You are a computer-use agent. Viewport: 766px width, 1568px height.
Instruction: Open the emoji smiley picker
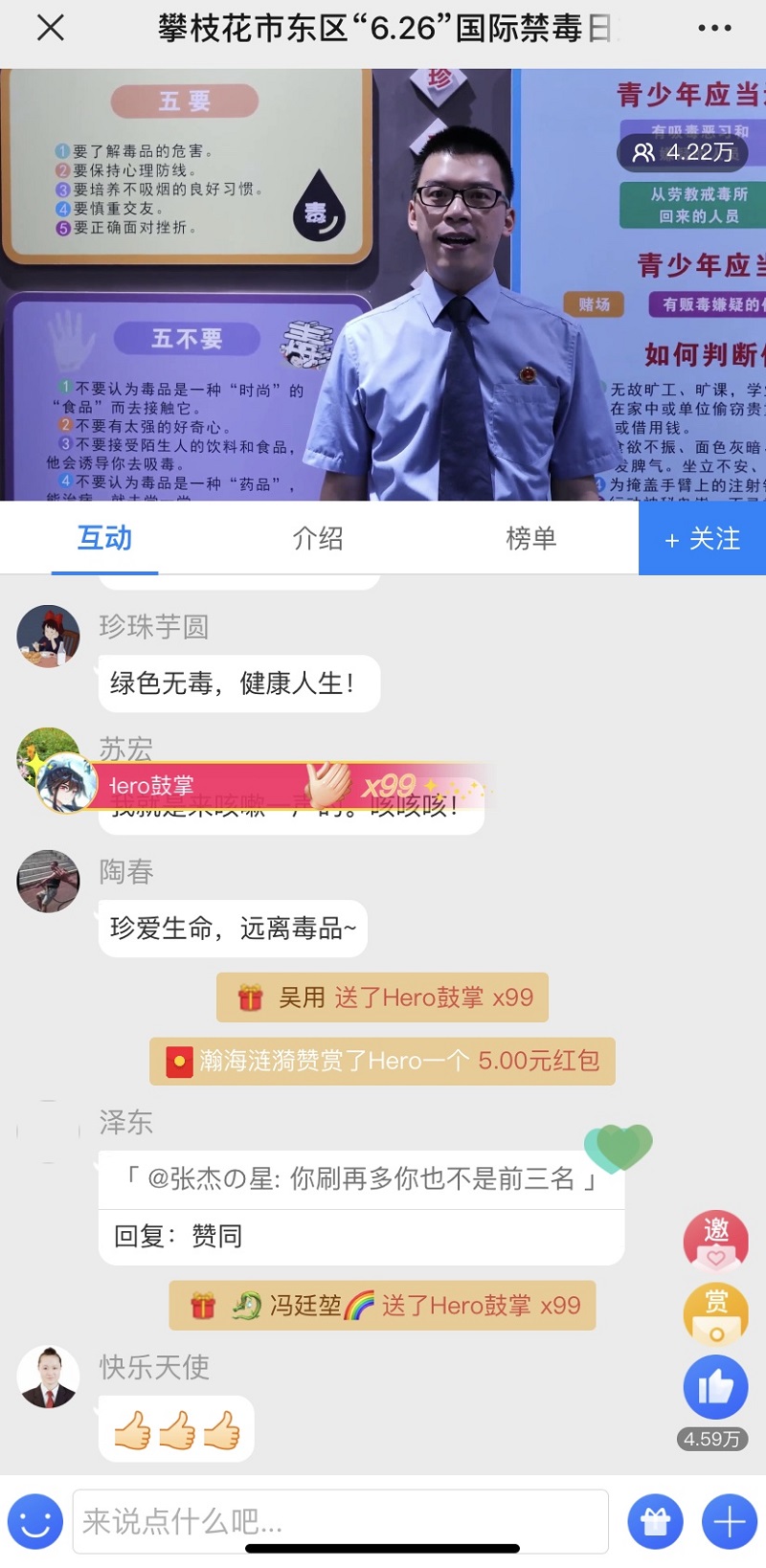coord(35,1521)
